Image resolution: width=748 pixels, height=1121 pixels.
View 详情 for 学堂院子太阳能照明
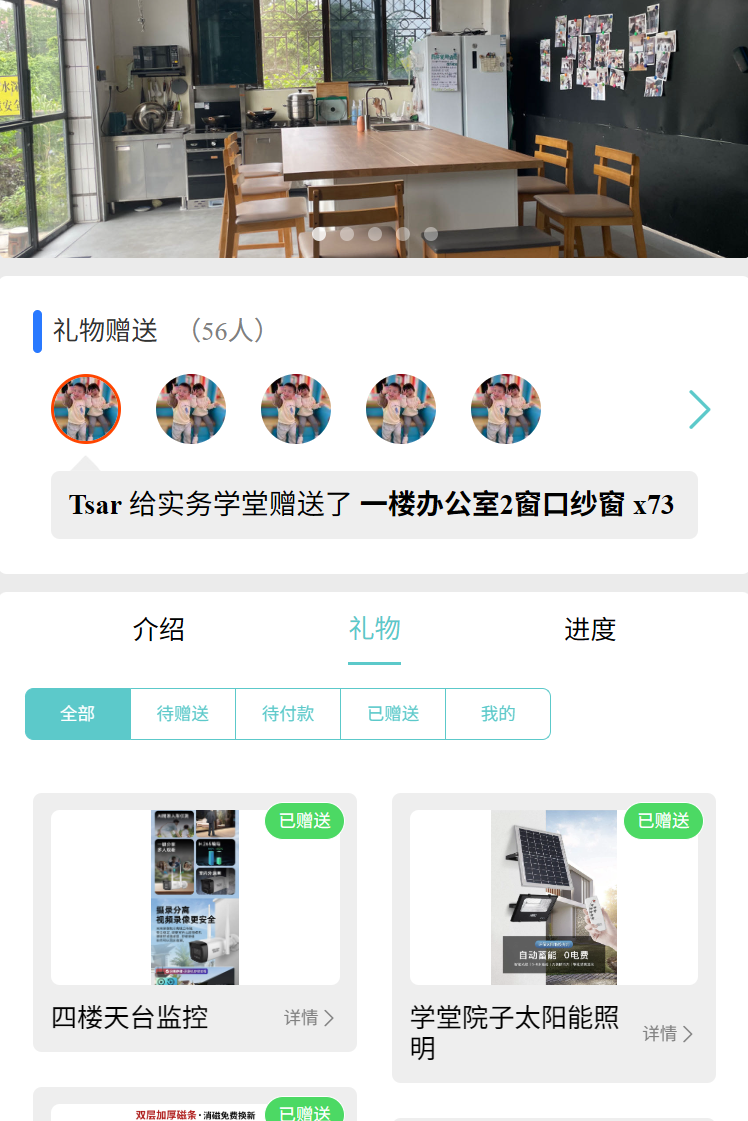(x=668, y=1034)
